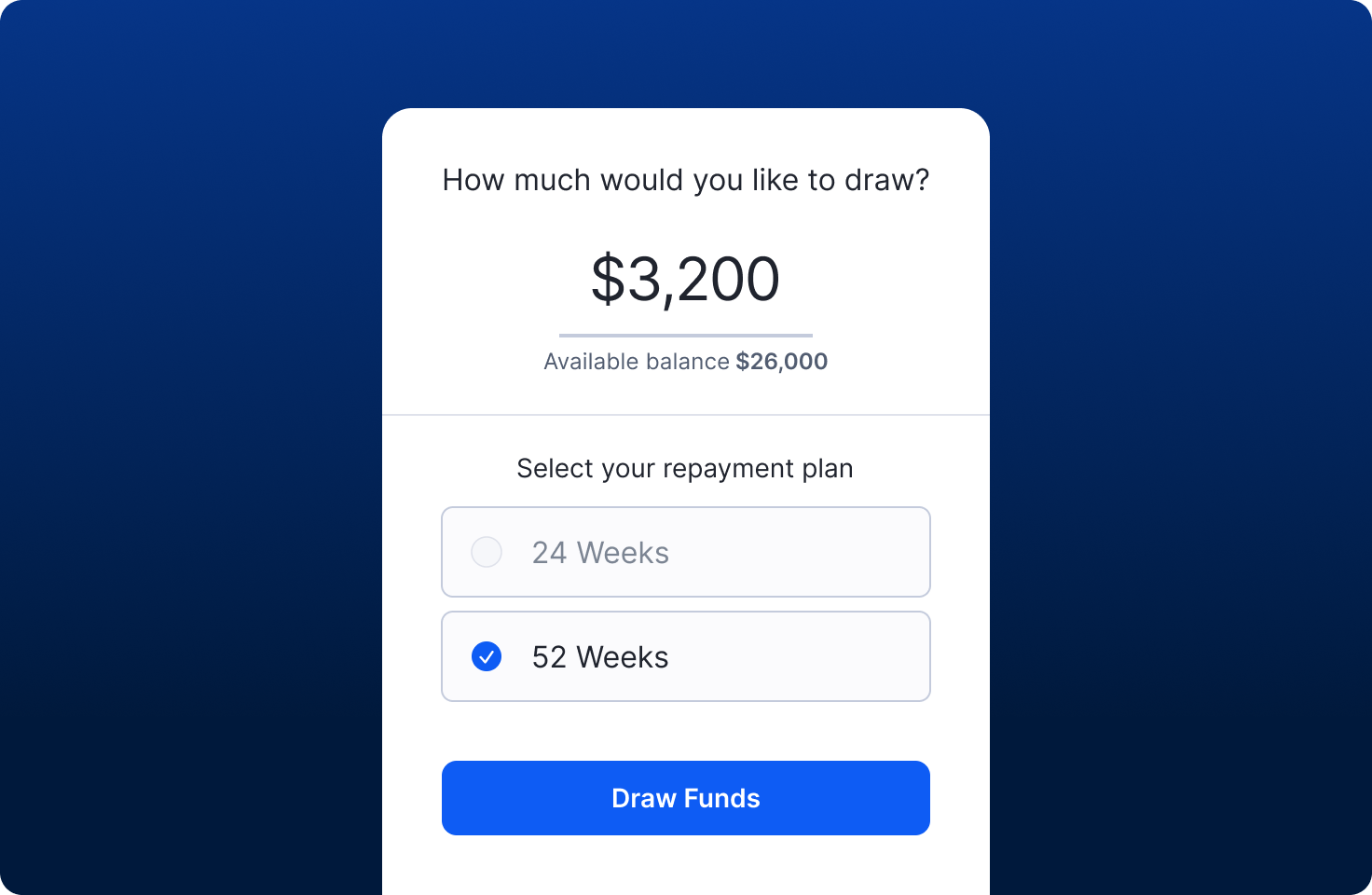The width and height of the screenshot is (1372, 895).
Task: Choose the 52 Weeks repayment option
Action: (x=685, y=656)
